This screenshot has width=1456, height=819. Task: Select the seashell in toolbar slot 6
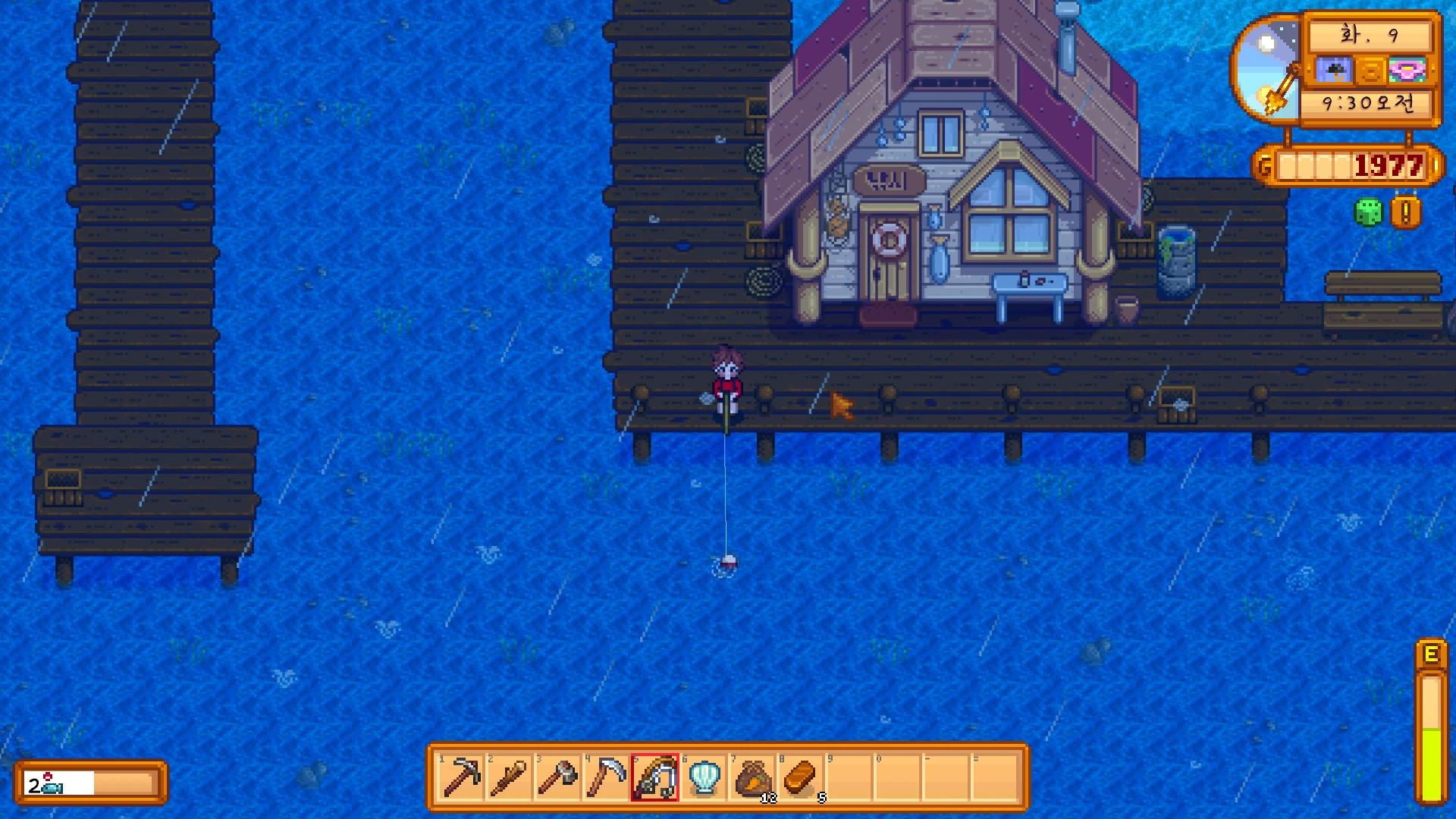703,777
